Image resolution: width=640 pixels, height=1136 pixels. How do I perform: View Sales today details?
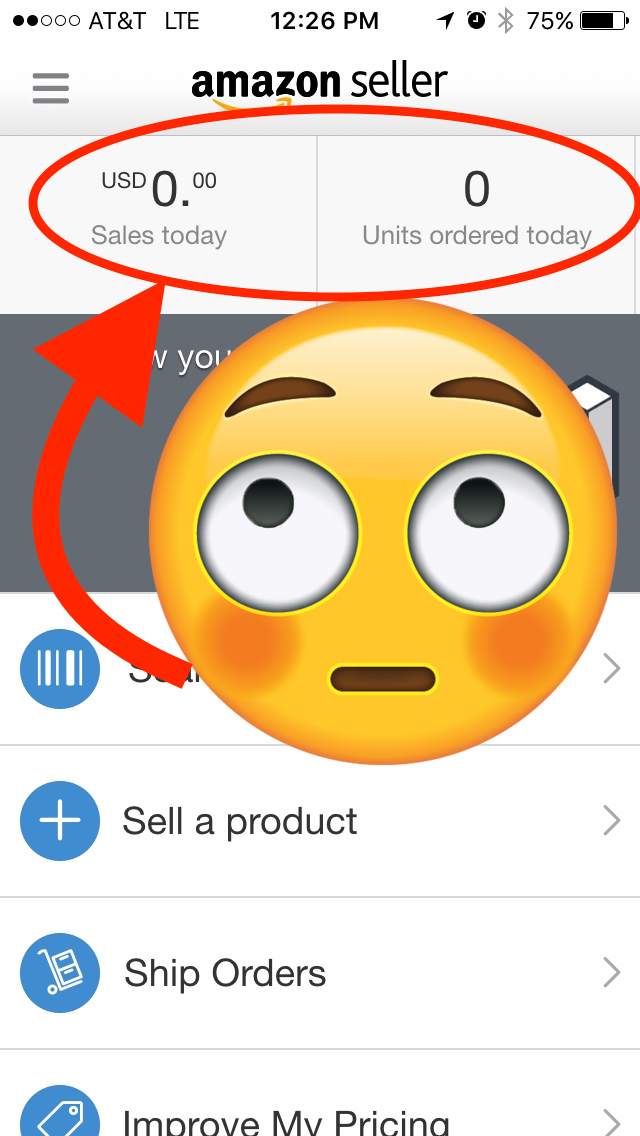coord(159,208)
